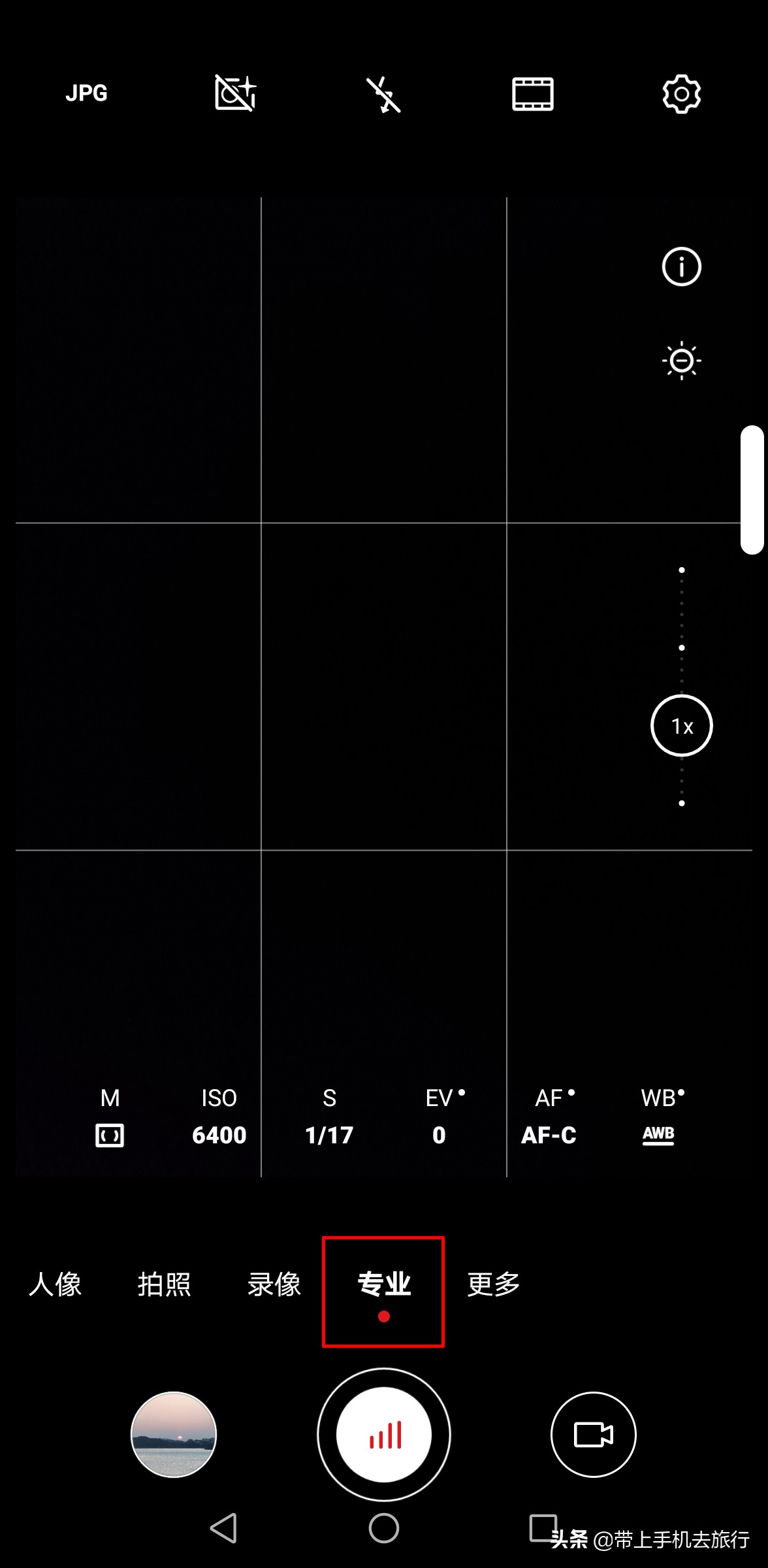Show the info icon details
Image resolution: width=768 pixels, height=1568 pixels.
[x=681, y=267]
